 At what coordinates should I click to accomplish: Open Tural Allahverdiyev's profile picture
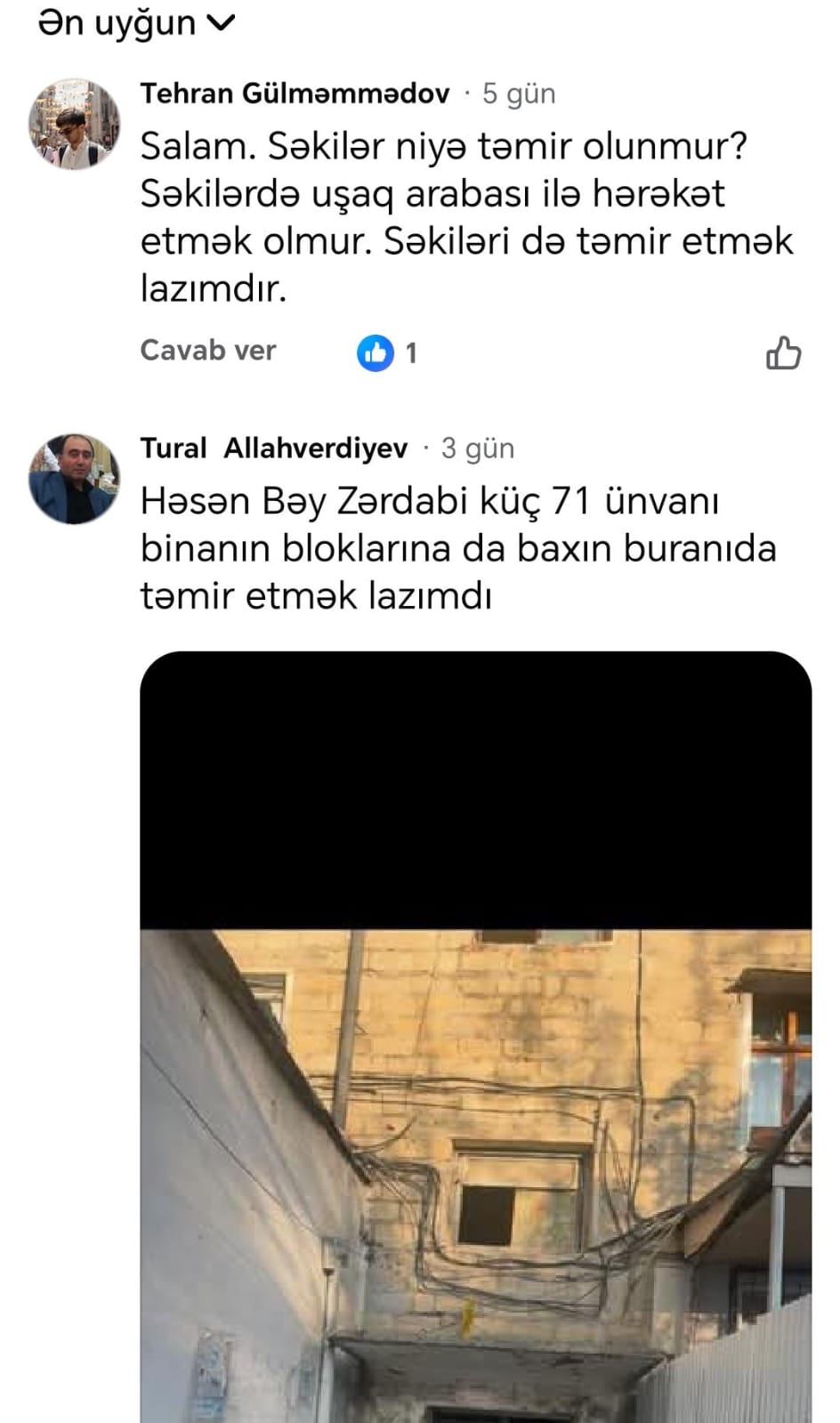click(74, 478)
